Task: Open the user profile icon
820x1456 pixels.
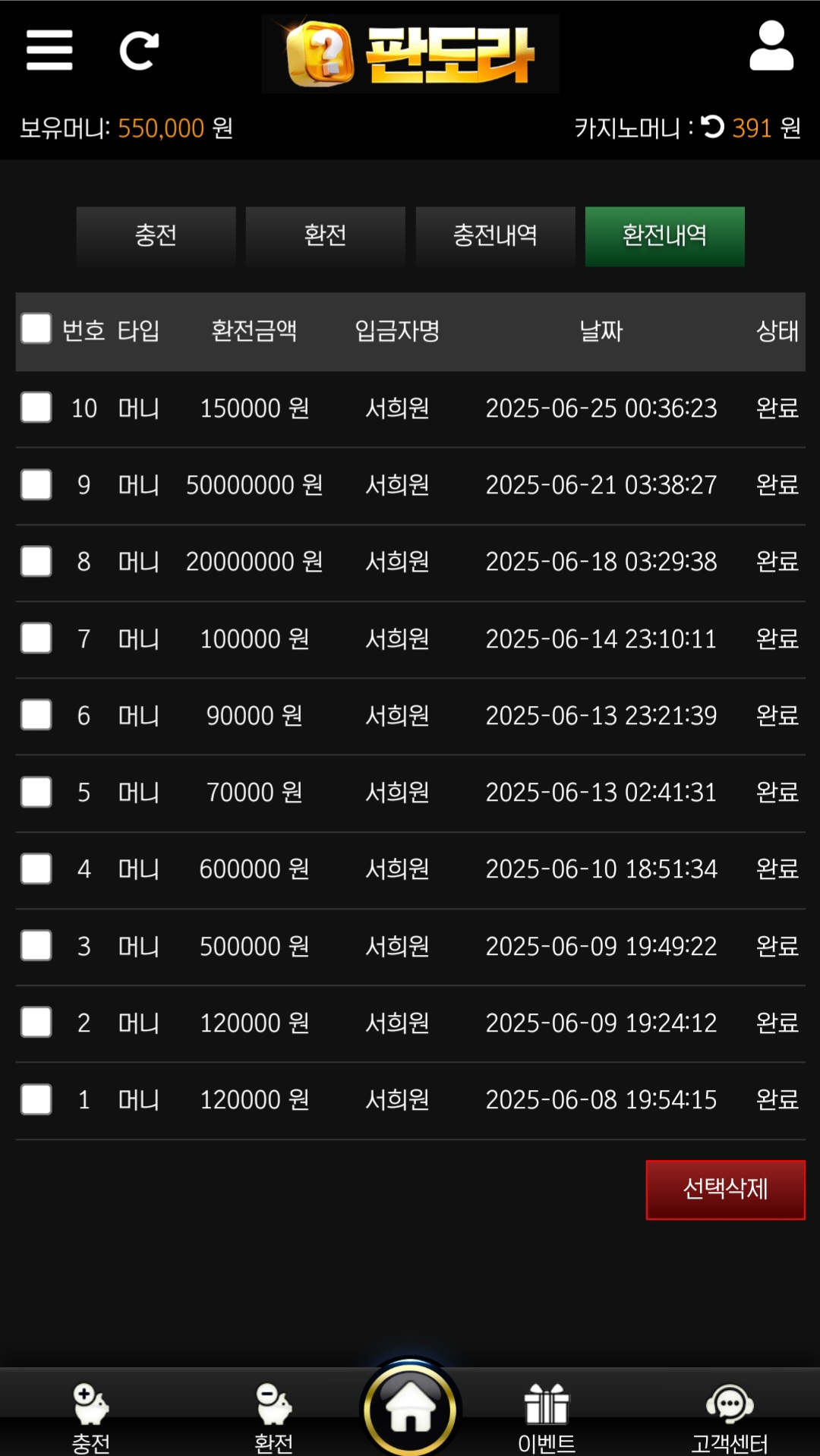Action: 771,46
